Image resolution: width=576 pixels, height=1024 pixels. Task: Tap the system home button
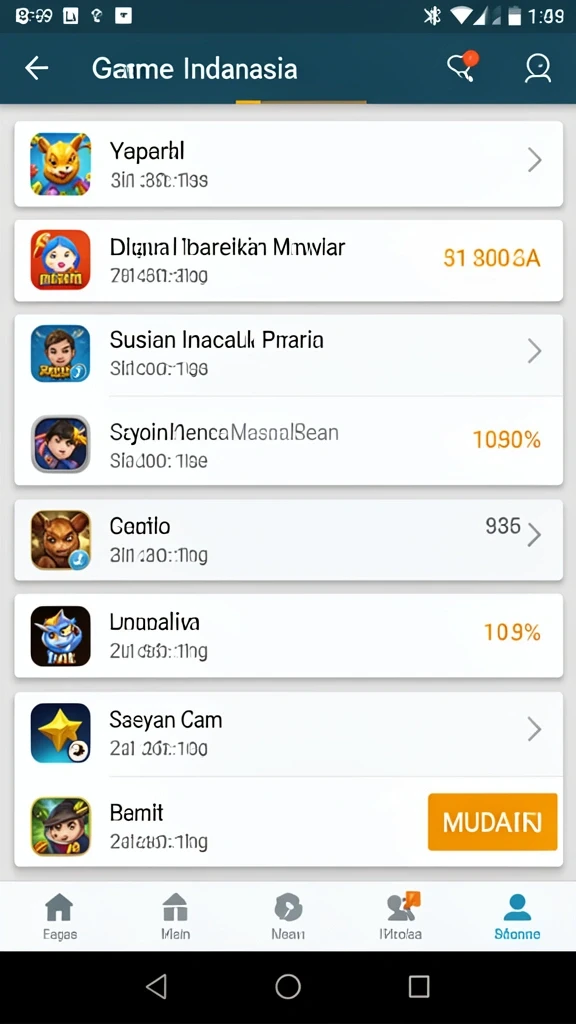pyautogui.click(x=288, y=986)
